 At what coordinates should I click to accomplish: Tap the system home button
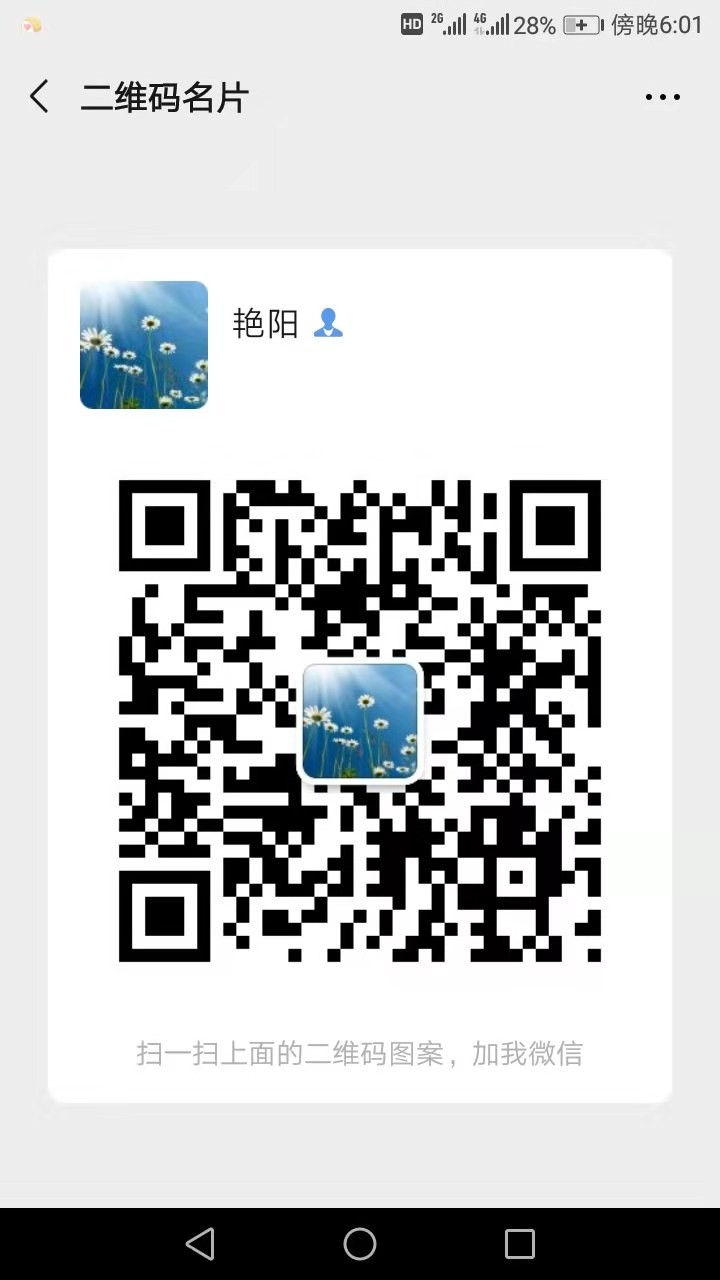pos(360,1243)
